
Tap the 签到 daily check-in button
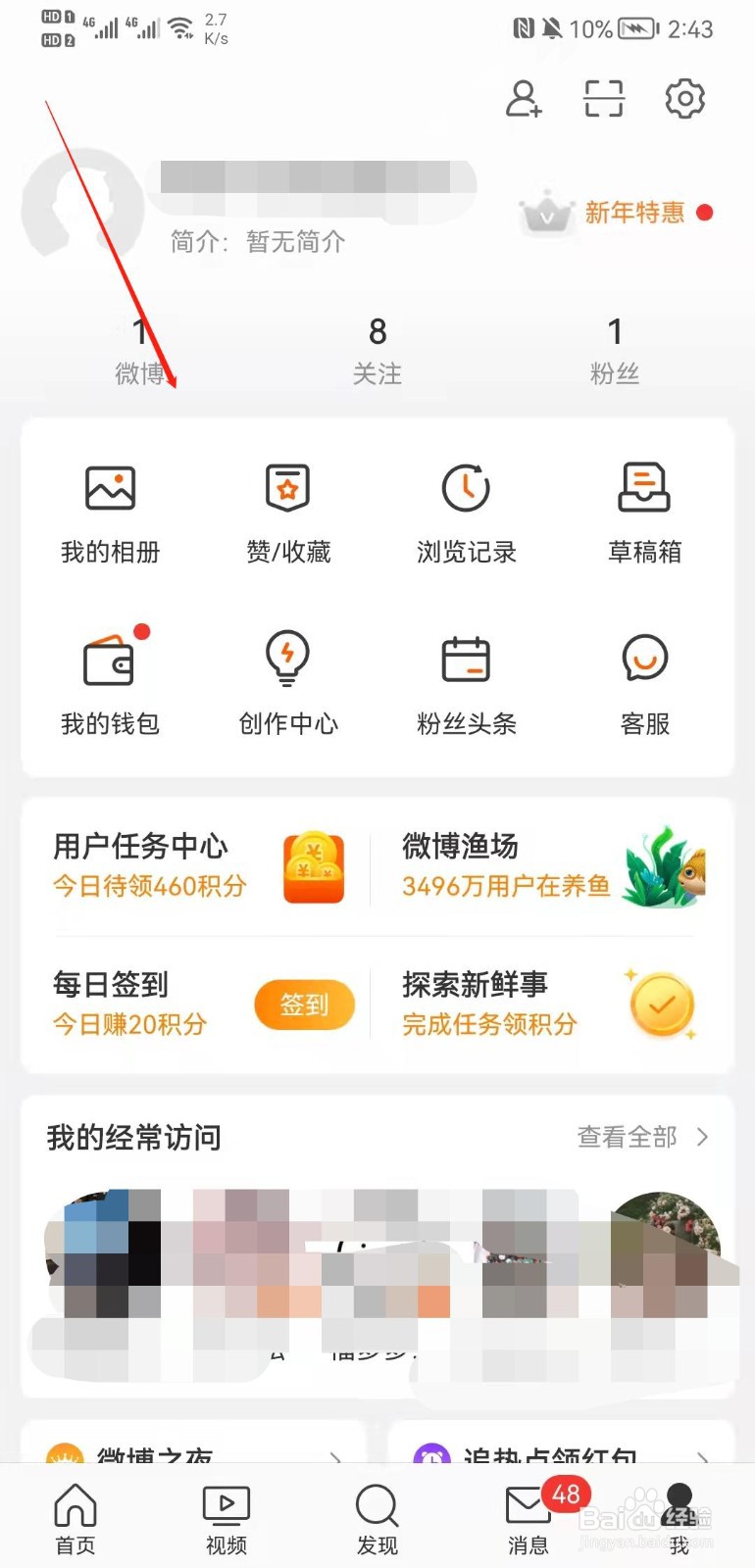[x=304, y=1004]
